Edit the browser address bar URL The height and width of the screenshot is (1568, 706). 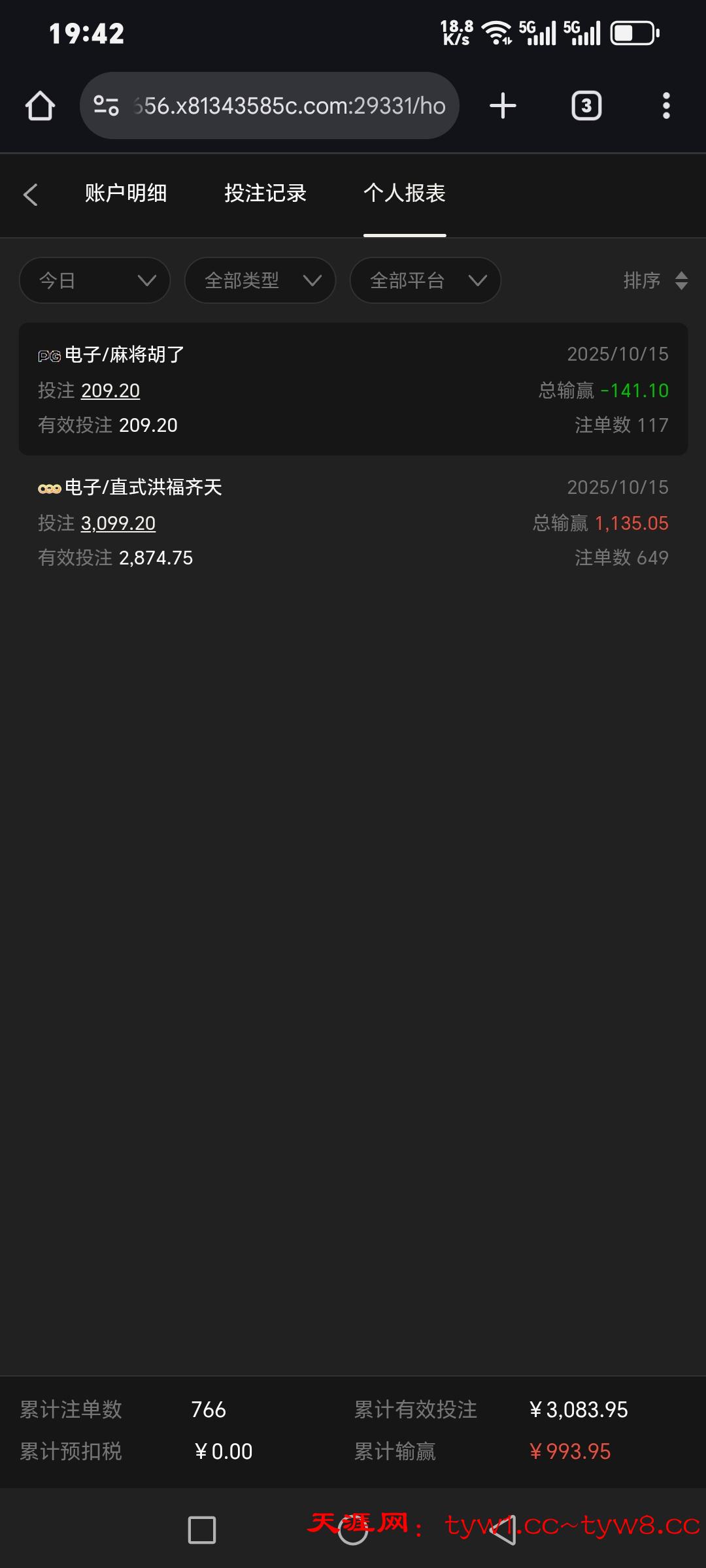[x=288, y=106]
